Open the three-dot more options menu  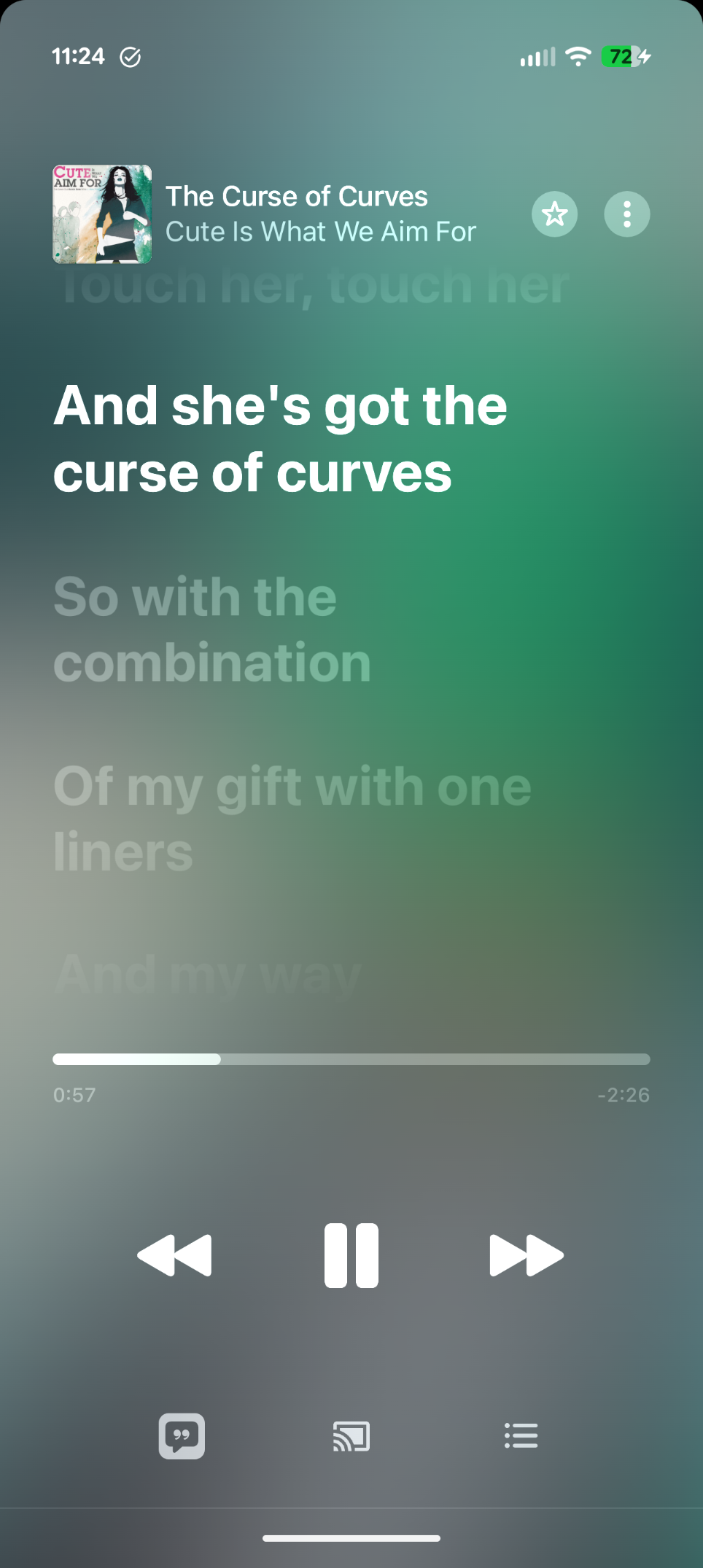tap(626, 214)
